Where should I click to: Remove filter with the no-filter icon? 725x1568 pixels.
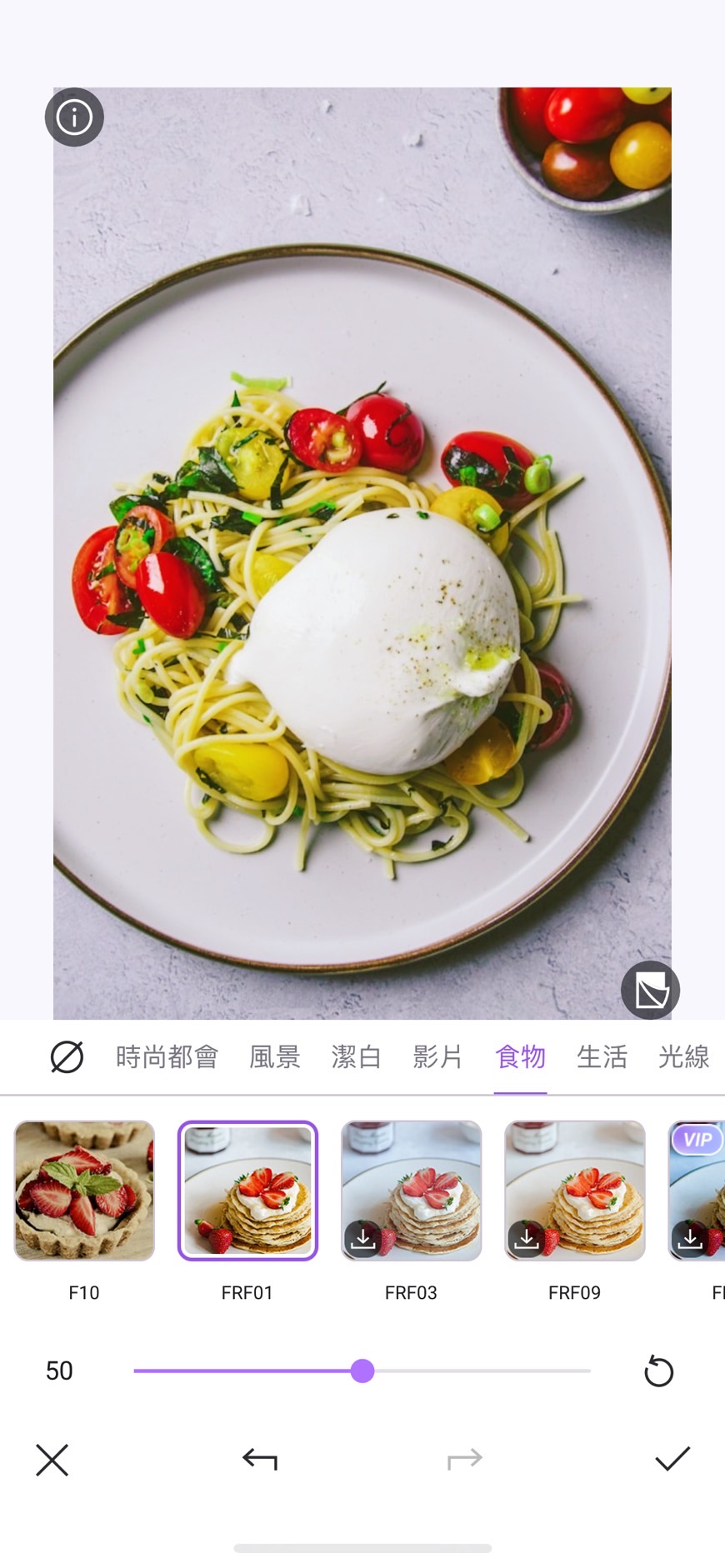[67, 1057]
